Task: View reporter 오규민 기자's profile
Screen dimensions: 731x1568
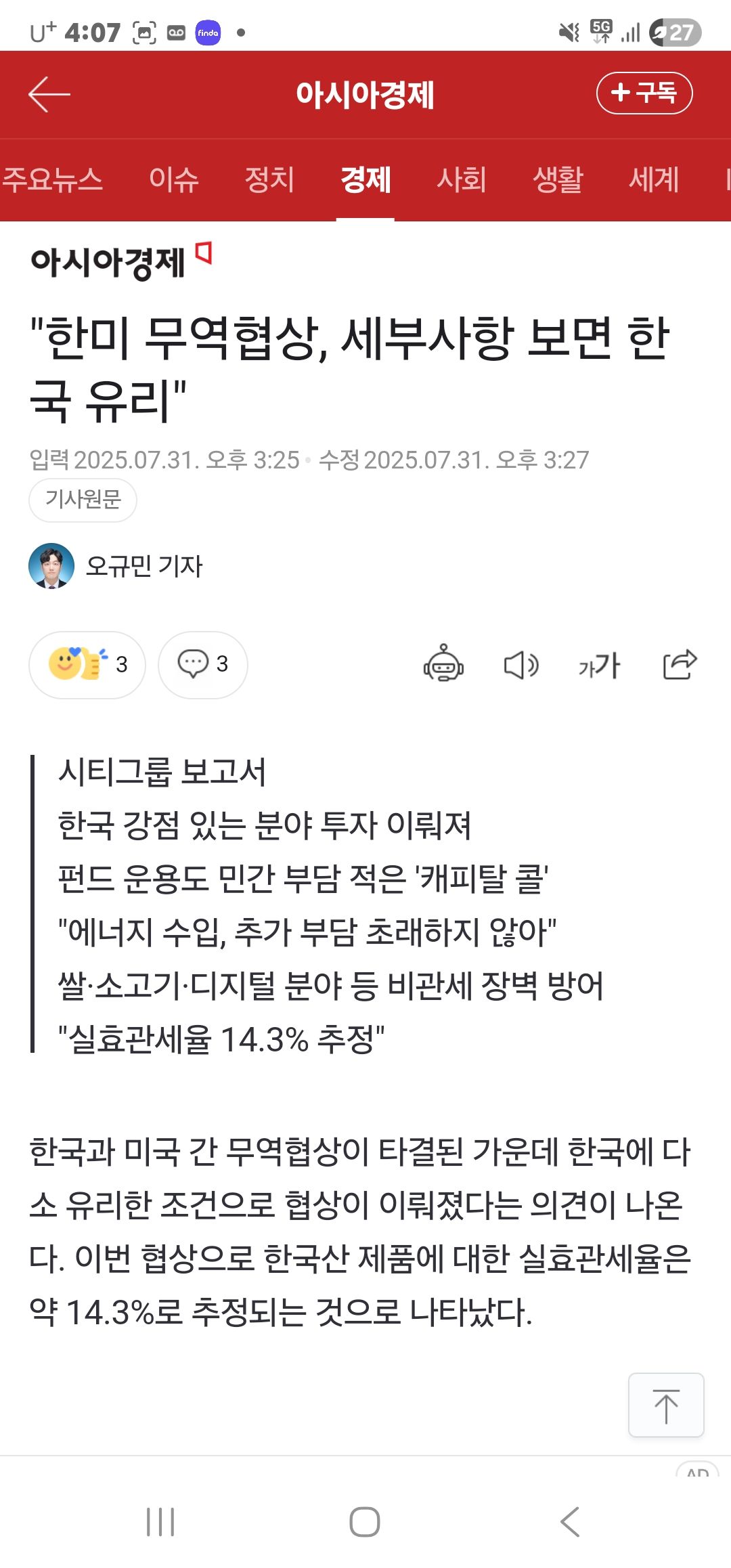Action: pos(115,566)
